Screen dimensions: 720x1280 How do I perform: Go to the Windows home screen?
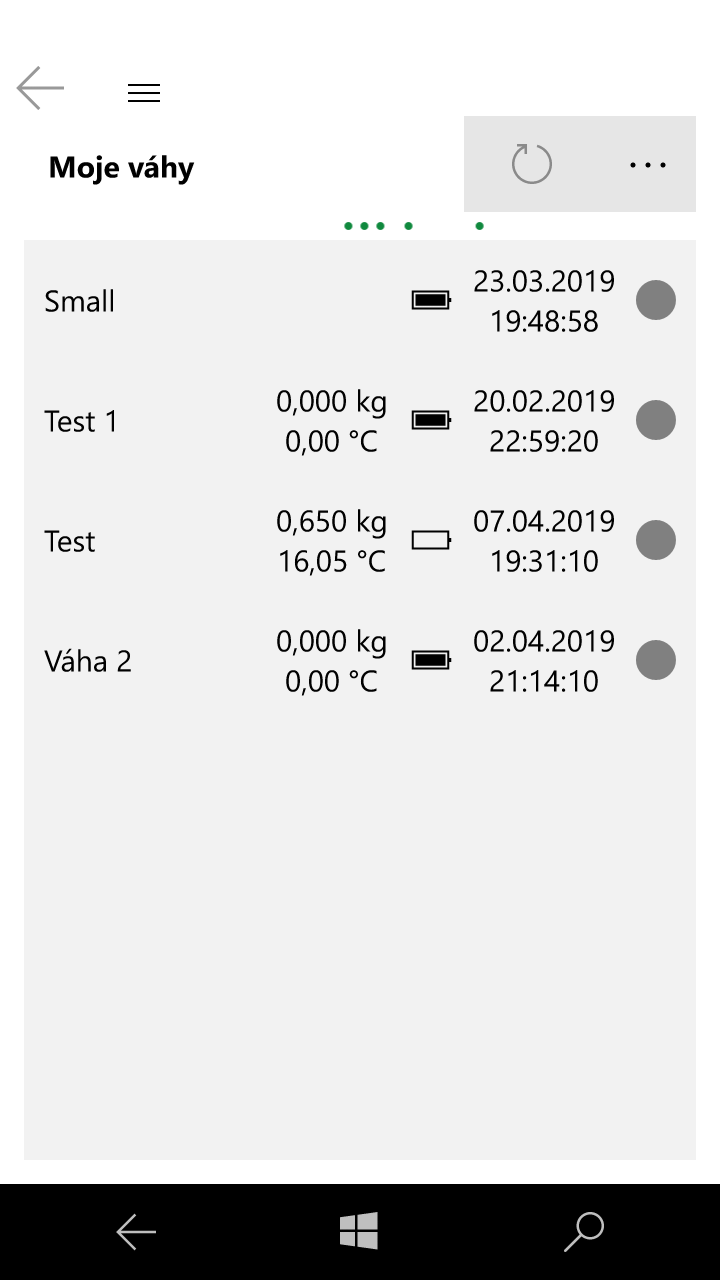[359, 1231]
